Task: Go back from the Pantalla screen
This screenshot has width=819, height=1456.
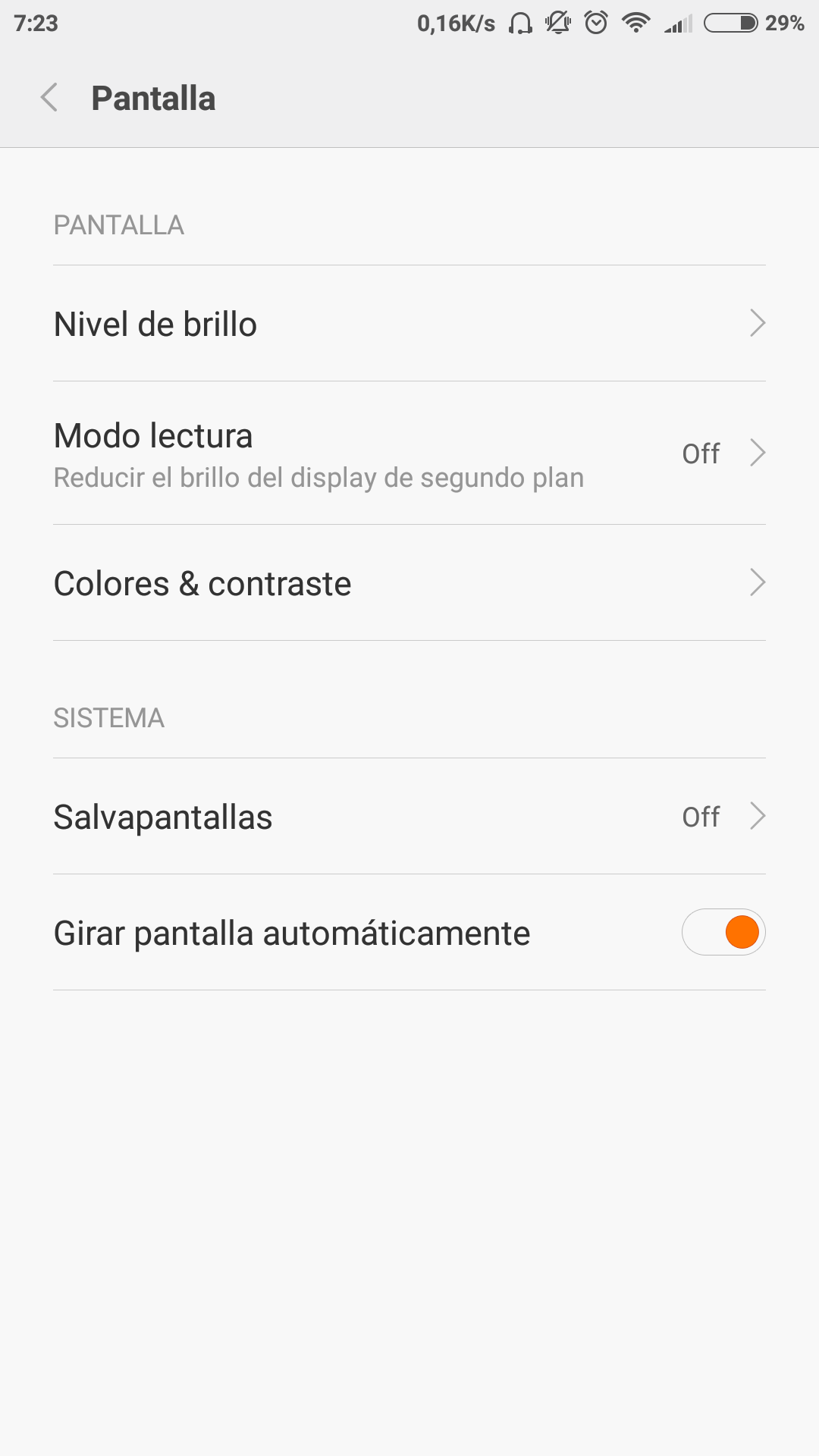Action: [49, 98]
